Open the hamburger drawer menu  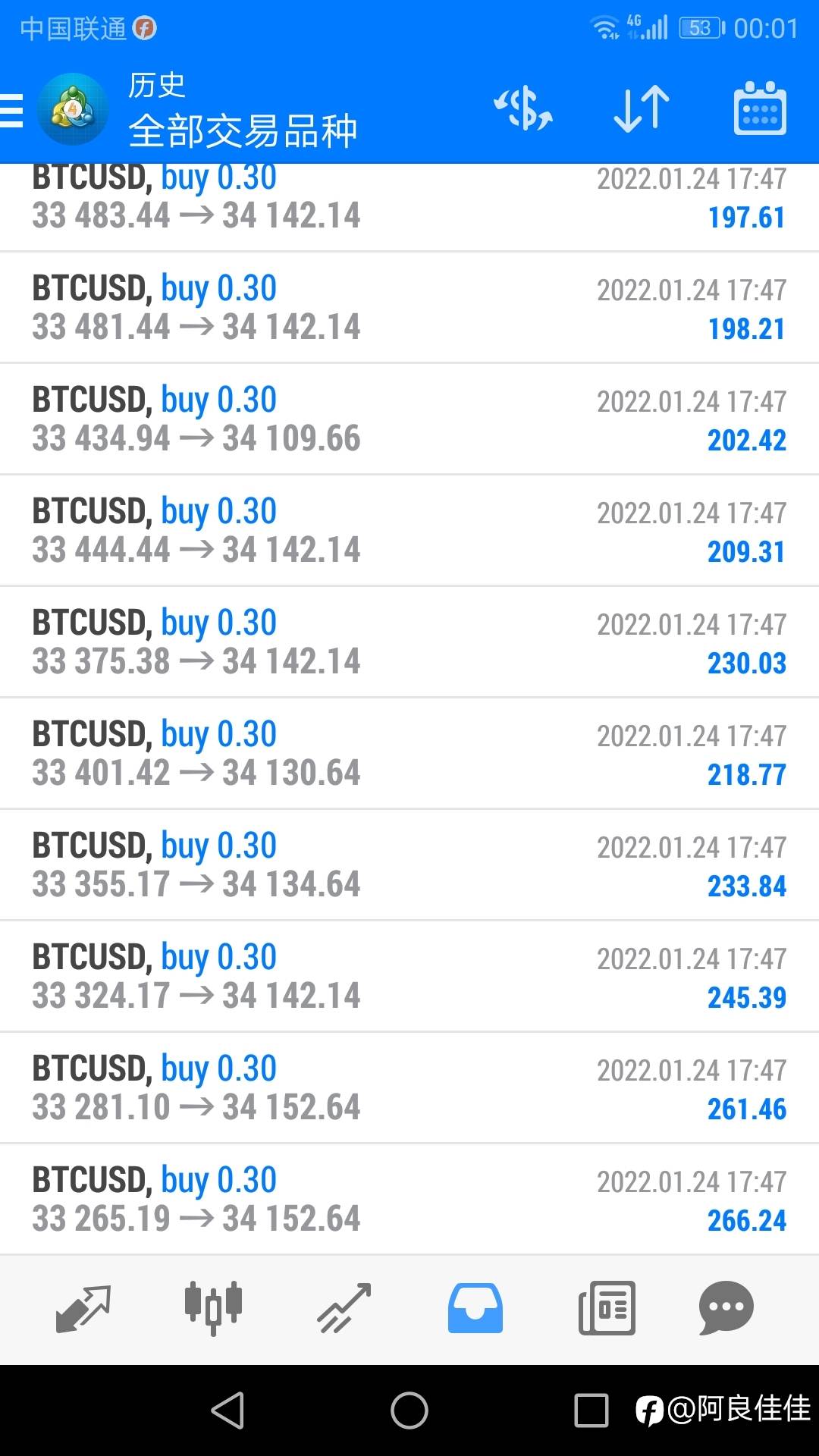tap(12, 111)
